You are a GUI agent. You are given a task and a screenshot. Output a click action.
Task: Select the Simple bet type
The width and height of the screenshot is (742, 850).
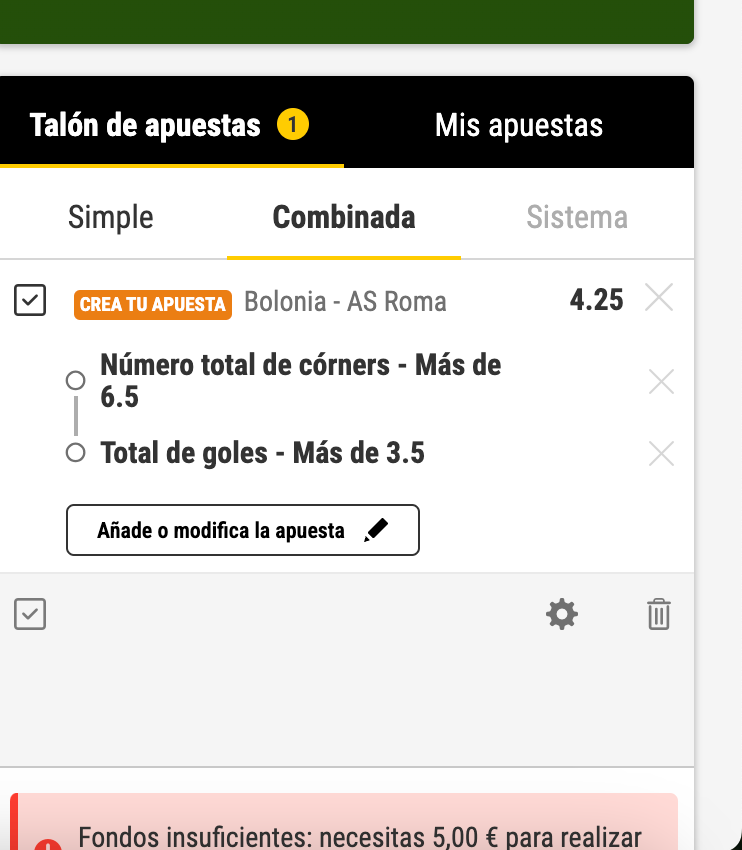111,217
